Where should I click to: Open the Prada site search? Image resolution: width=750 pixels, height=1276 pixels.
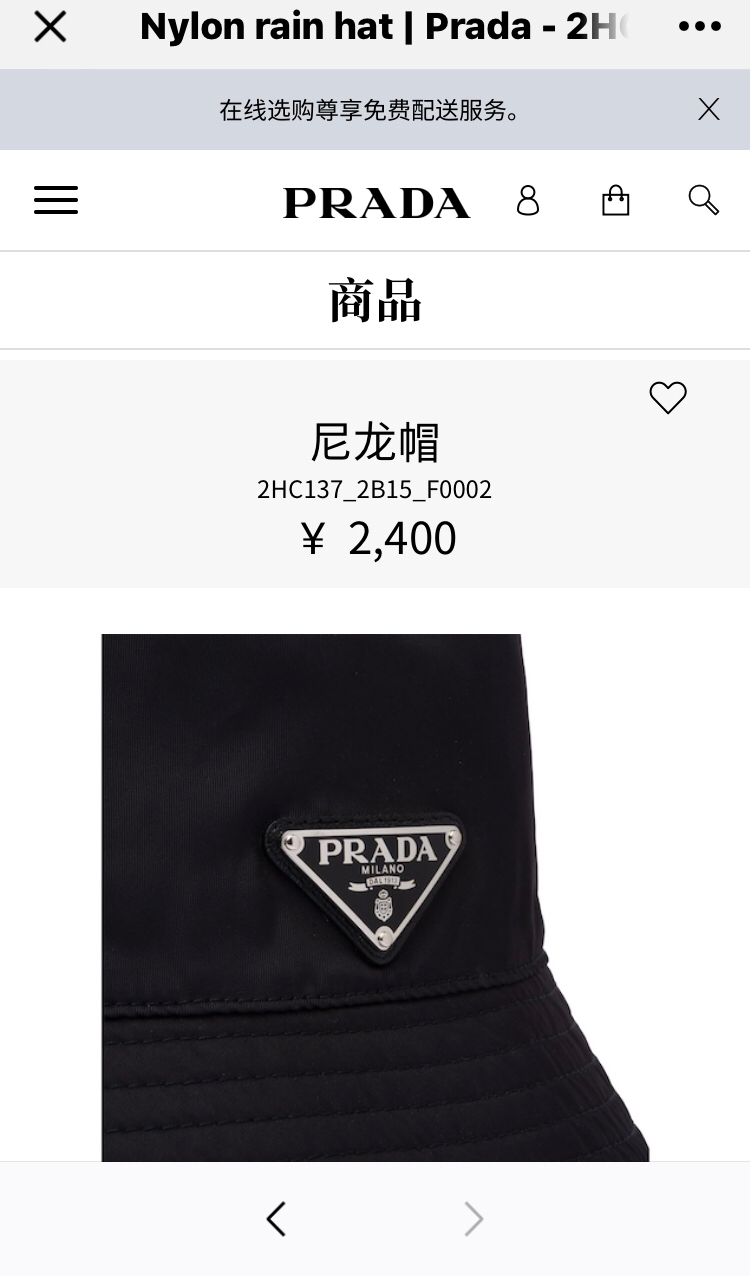[x=704, y=200]
